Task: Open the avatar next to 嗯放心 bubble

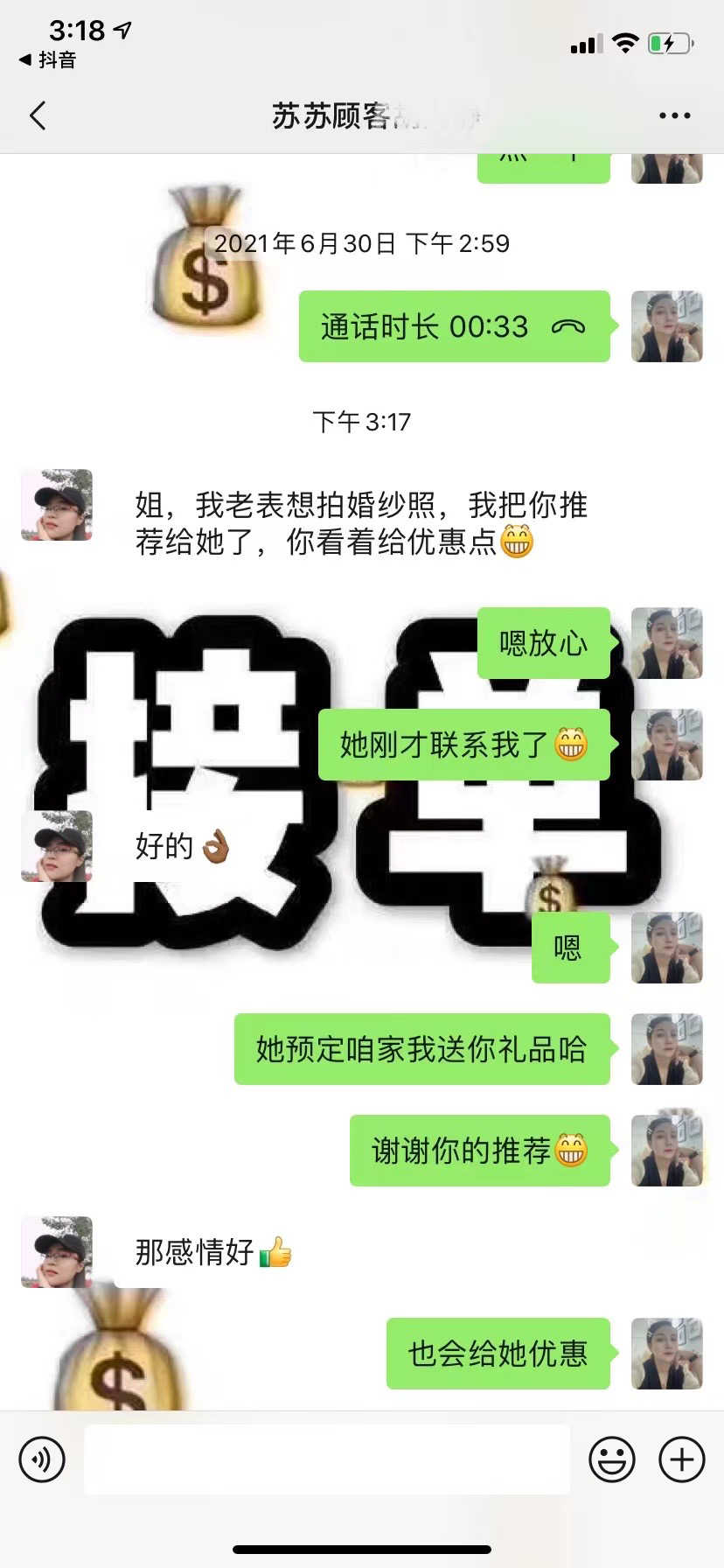Action: click(667, 643)
